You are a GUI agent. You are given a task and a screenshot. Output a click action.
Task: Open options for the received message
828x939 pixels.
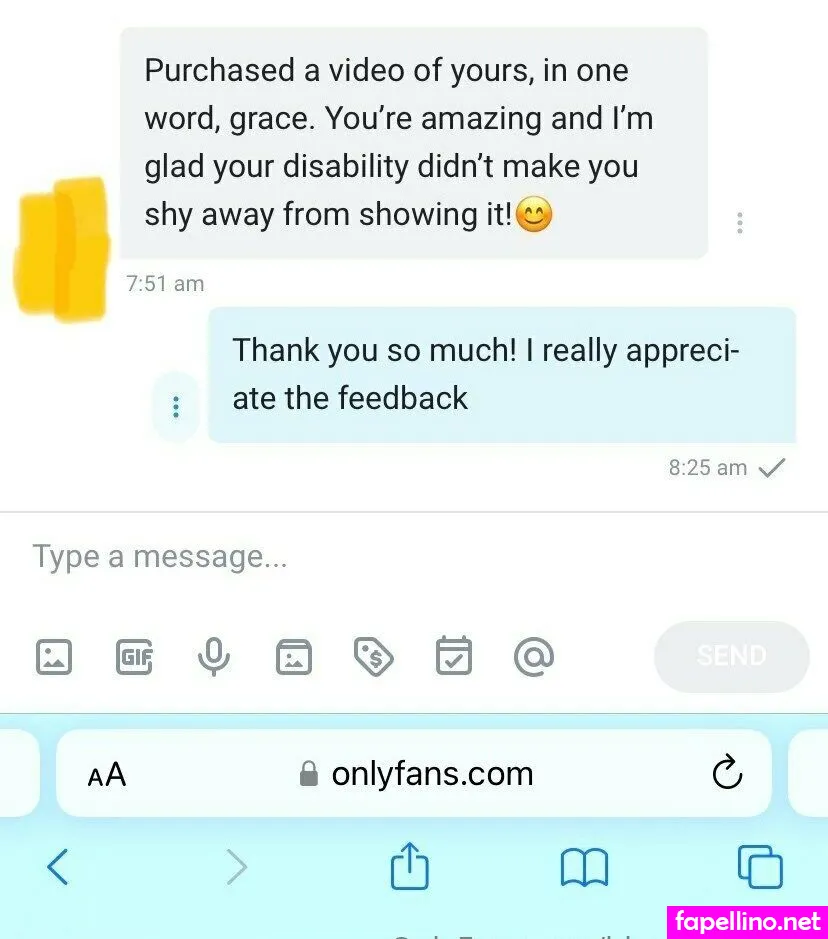click(x=739, y=223)
